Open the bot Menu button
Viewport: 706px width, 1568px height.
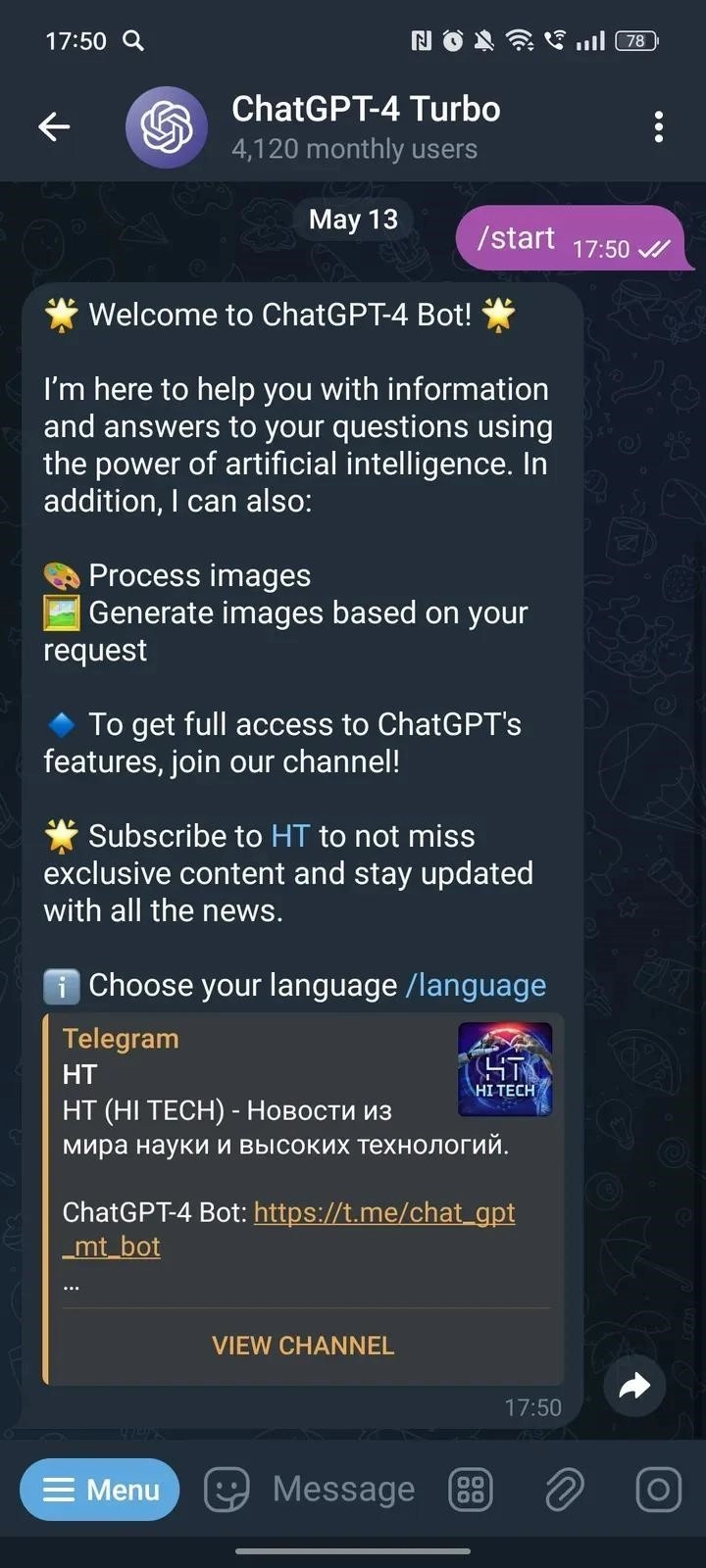[100, 1490]
